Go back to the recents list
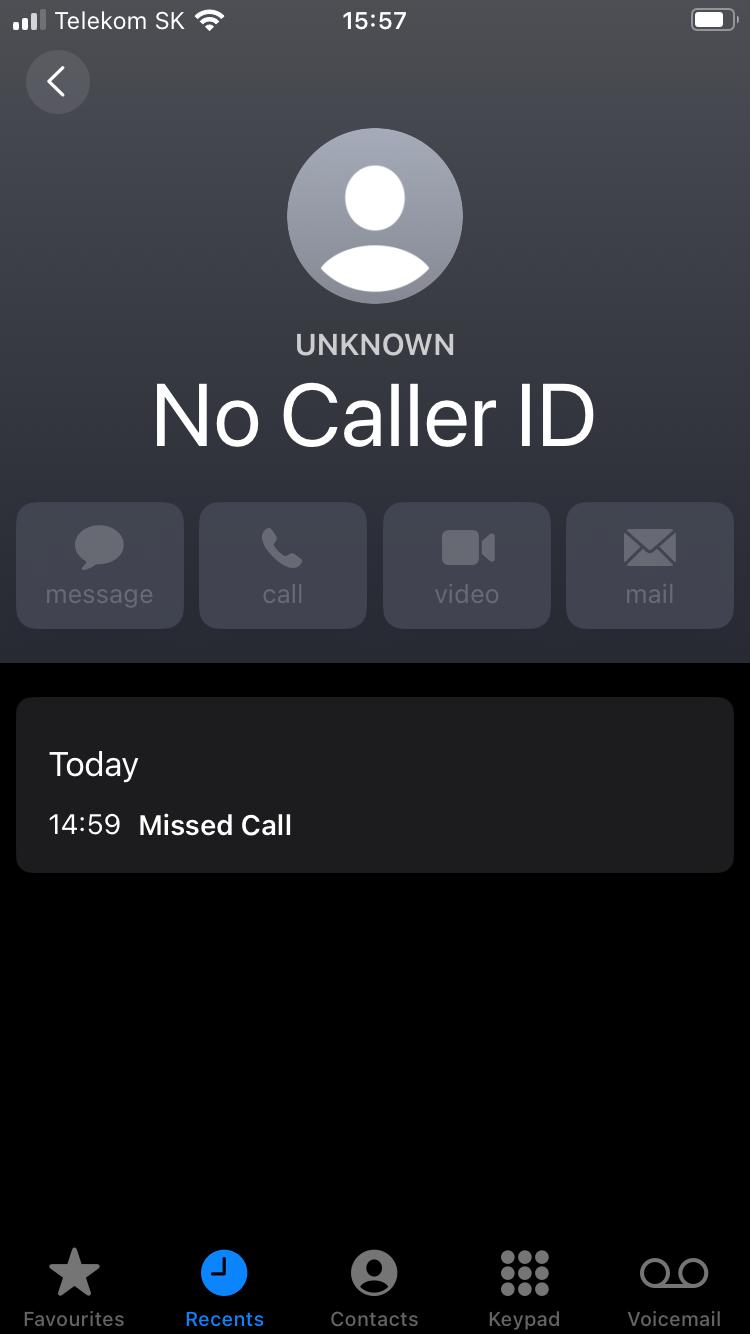The height and width of the screenshot is (1334, 750). [57, 82]
